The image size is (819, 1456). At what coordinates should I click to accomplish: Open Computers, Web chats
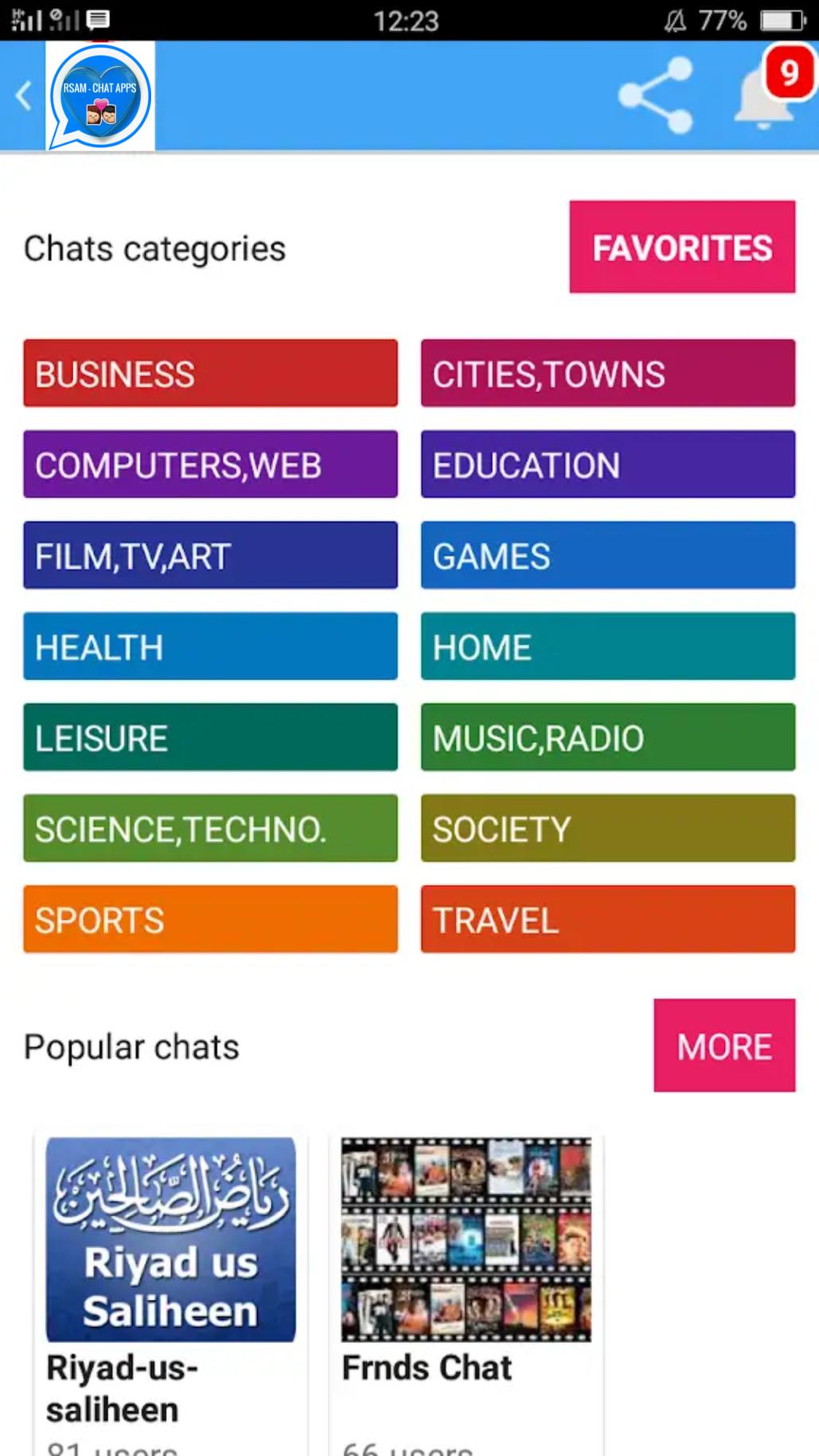(x=210, y=465)
